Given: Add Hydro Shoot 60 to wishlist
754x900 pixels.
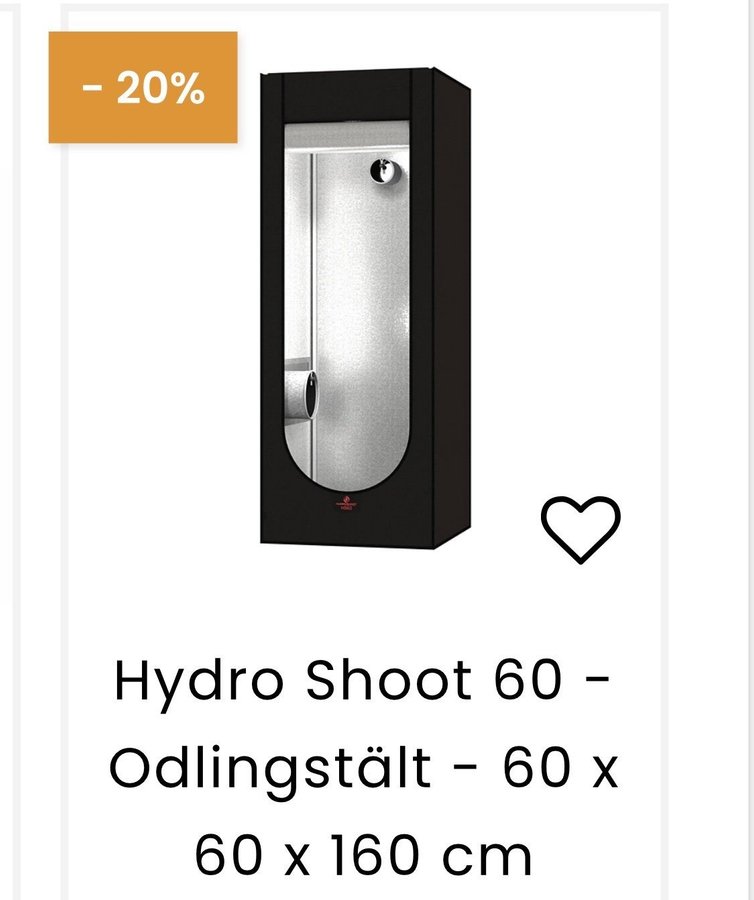Looking at the screenshot, I should pyautogui.click(x=580, y=528).
